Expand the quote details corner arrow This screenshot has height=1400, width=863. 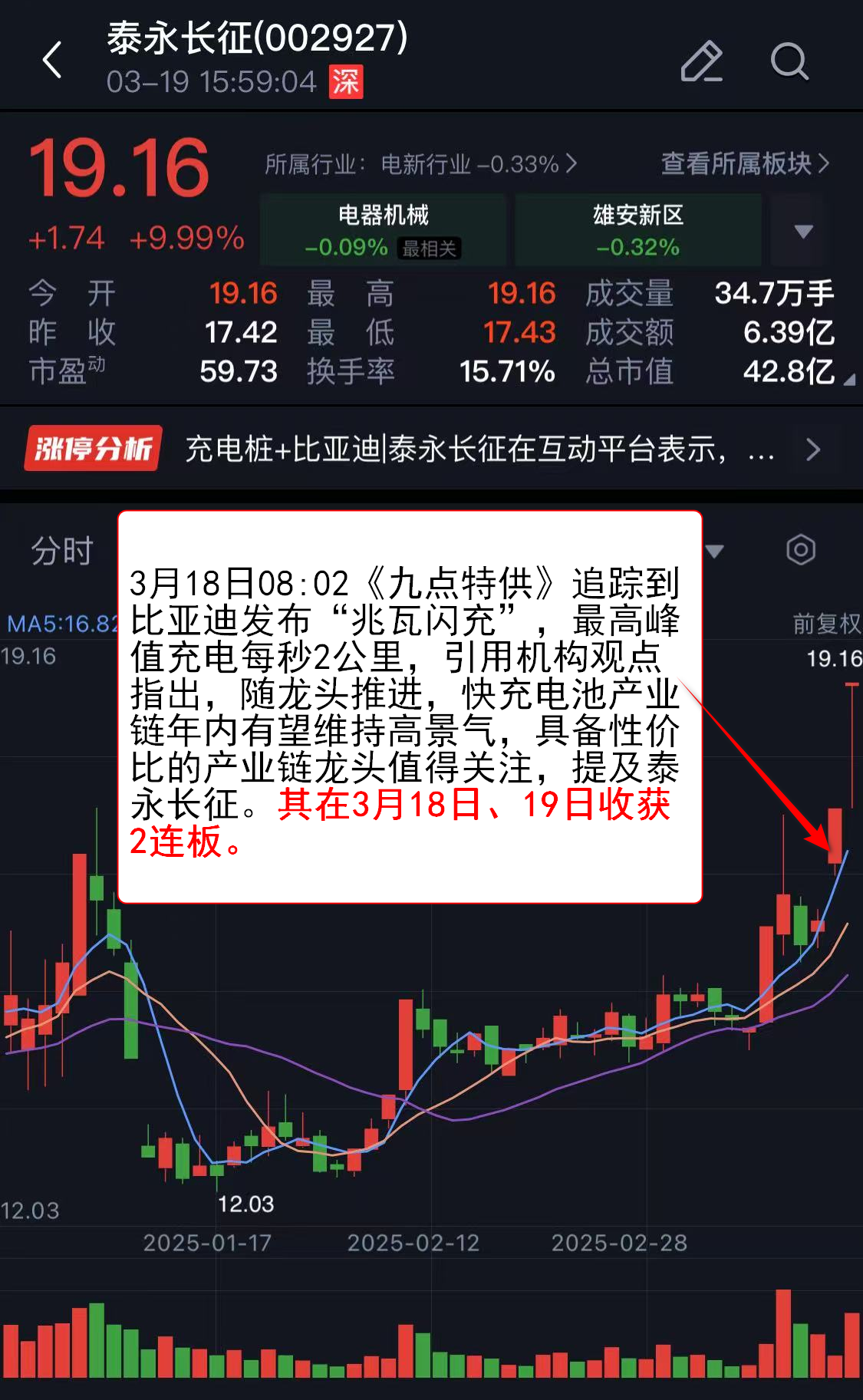[x=848, y=380]
